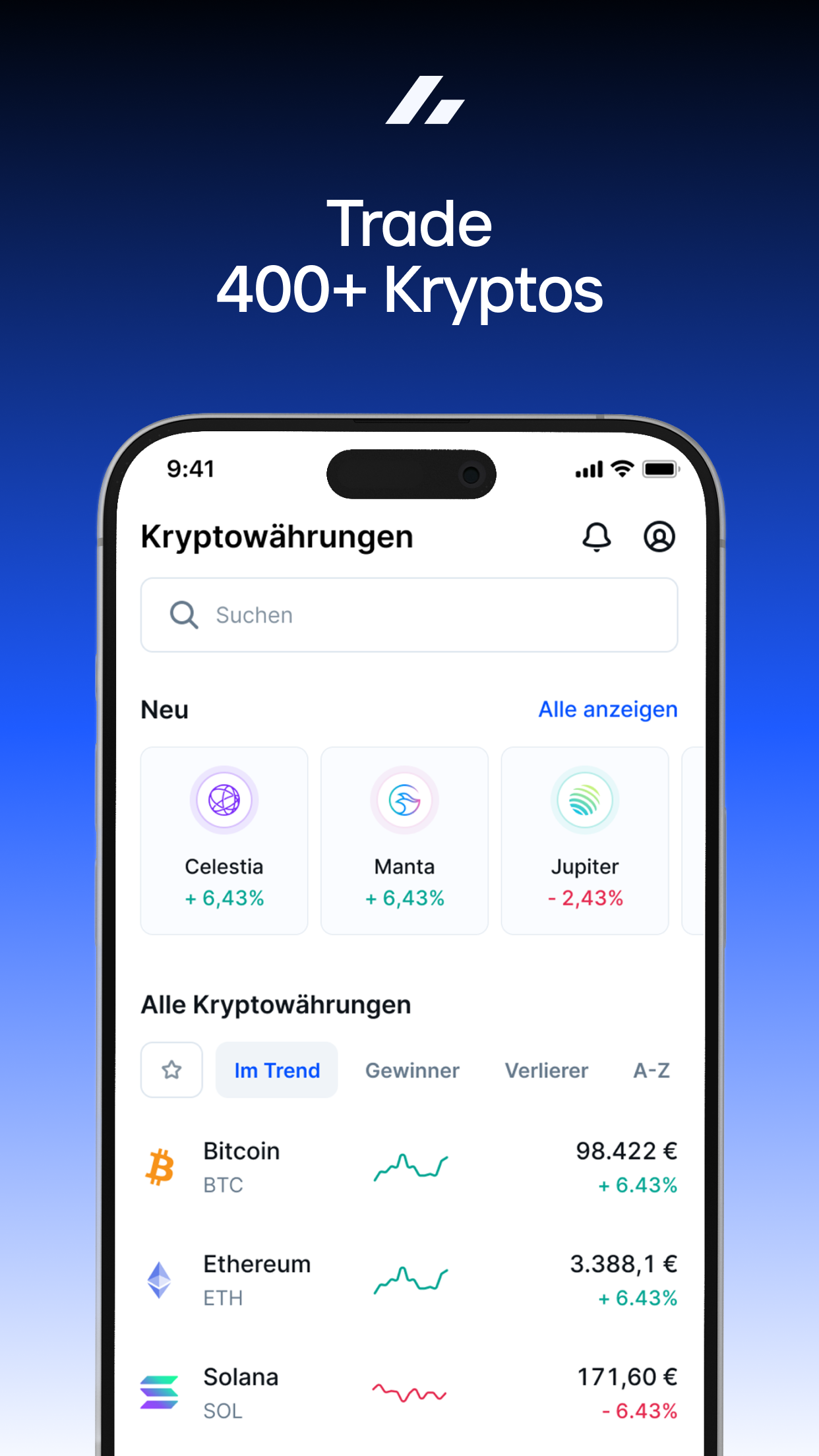819x1456 pixels.
Task: Enable the Verlierer filter
Action: [x=546, y=1070]
